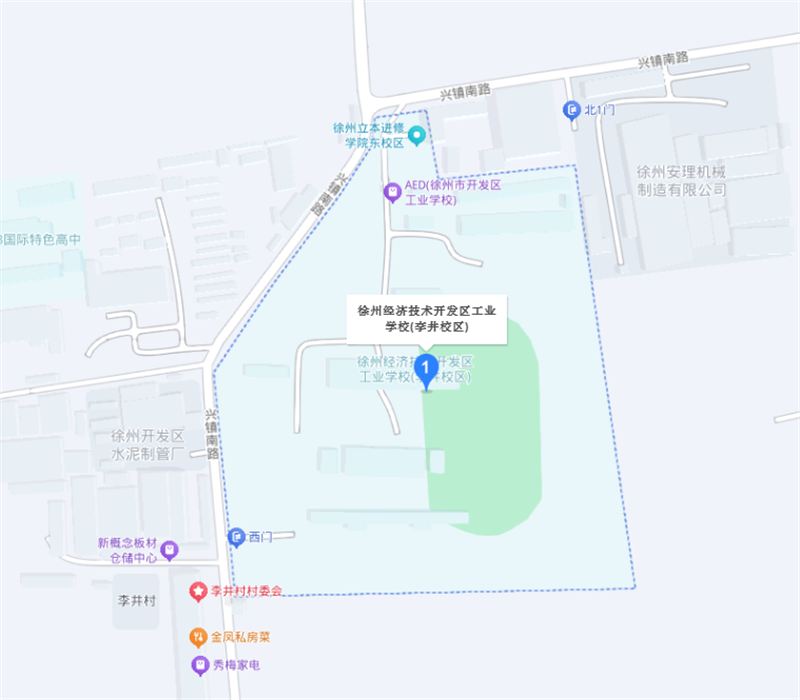Select the 西门 gate marker
The image size is (800, 700).
coord(237,538)
